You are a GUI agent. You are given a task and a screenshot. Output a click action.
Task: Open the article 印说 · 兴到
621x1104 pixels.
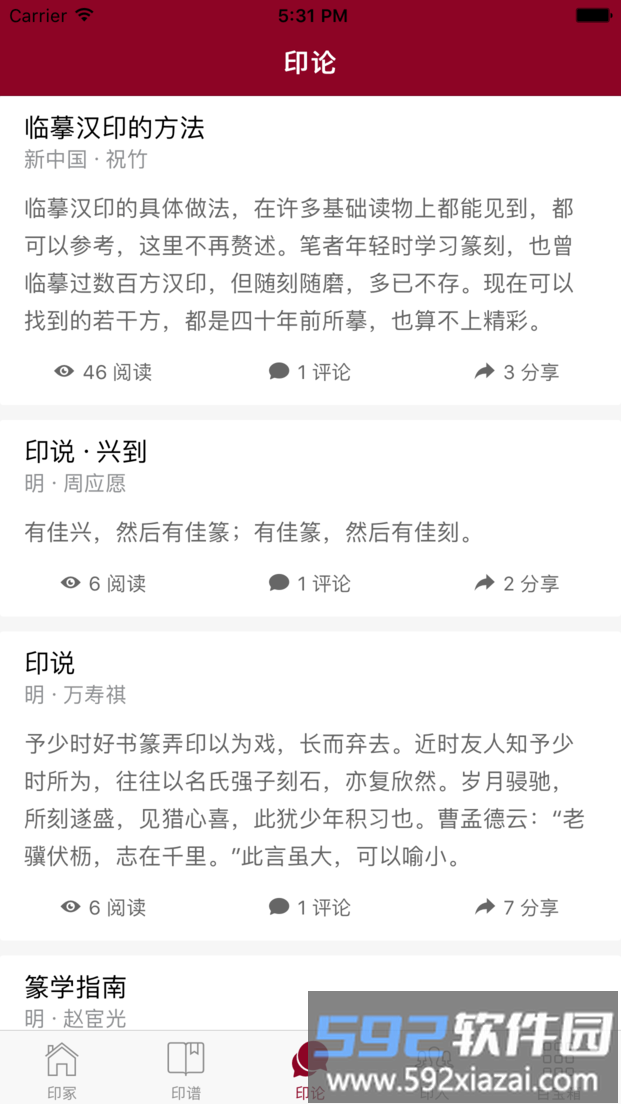click(x=86, y=452)
